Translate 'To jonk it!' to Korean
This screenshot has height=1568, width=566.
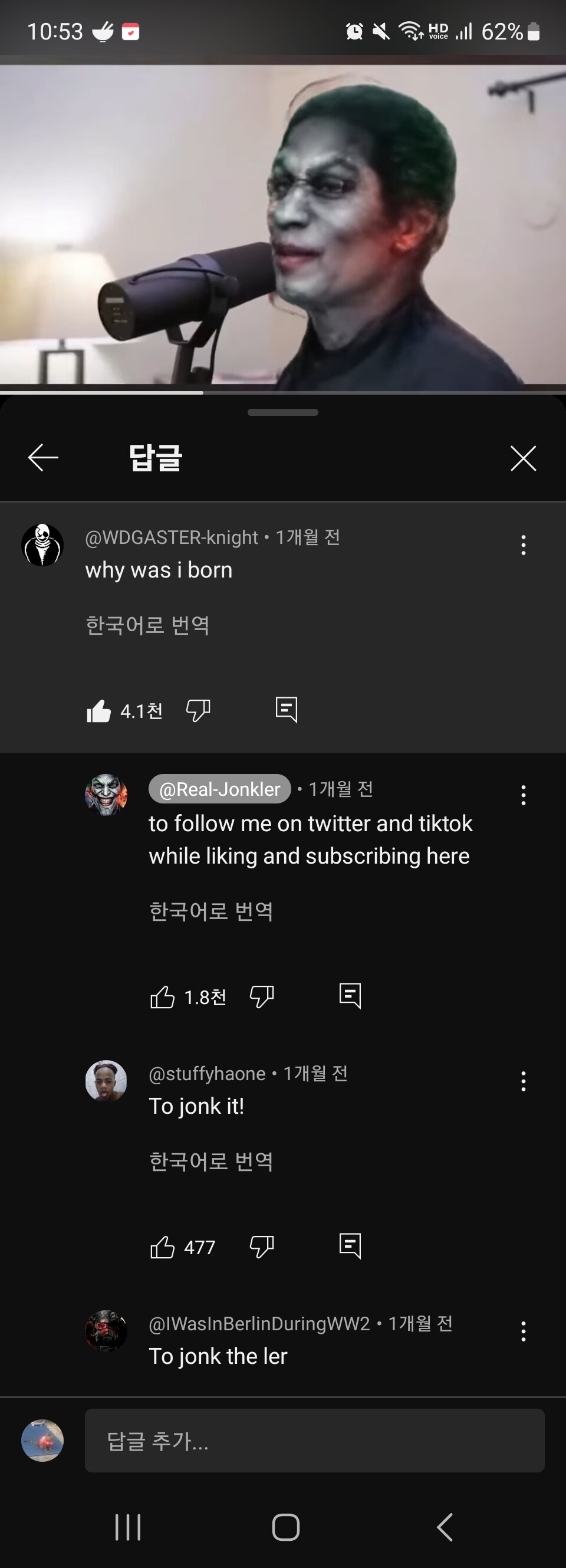pos(210,1162)
